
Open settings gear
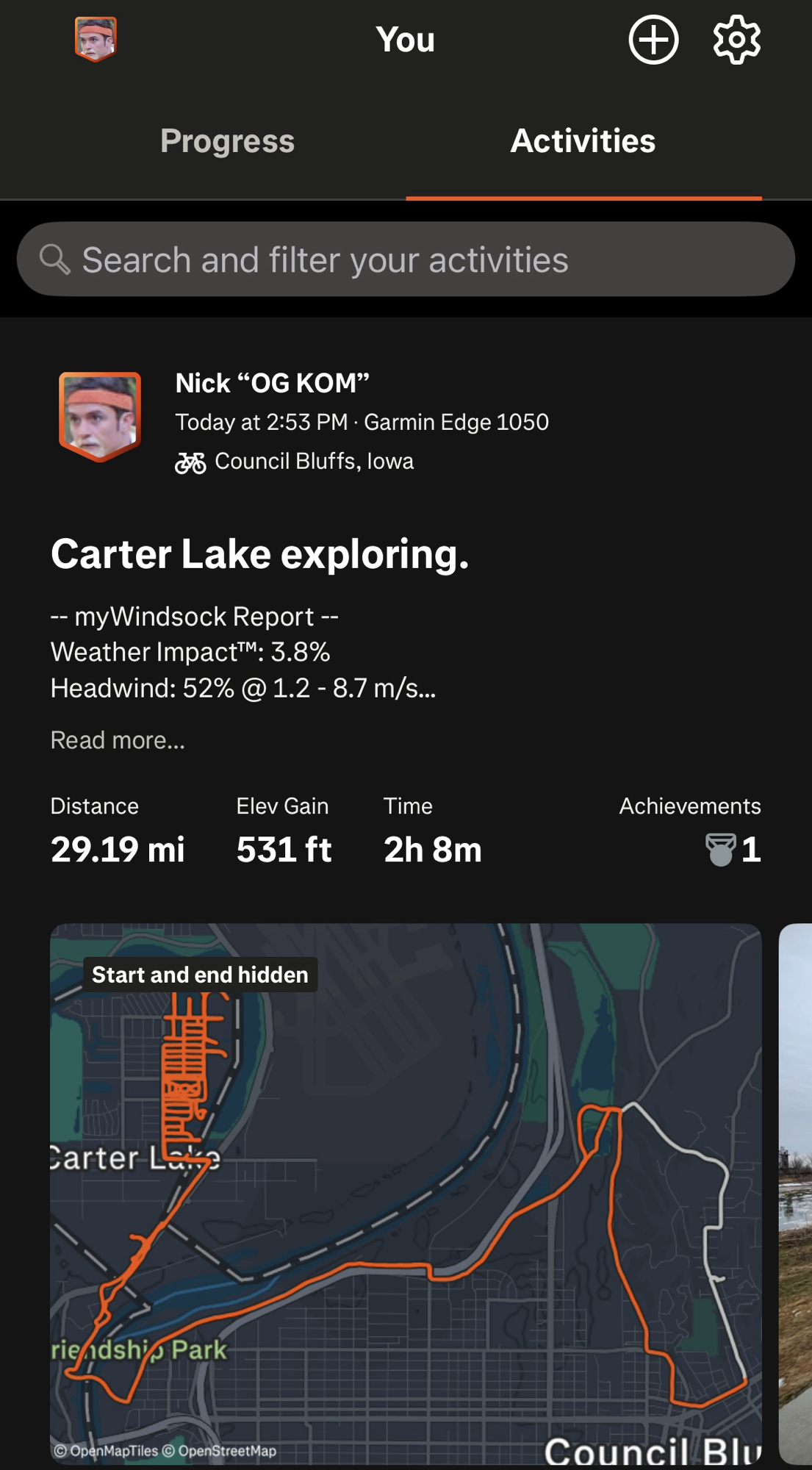pos(736,40)
